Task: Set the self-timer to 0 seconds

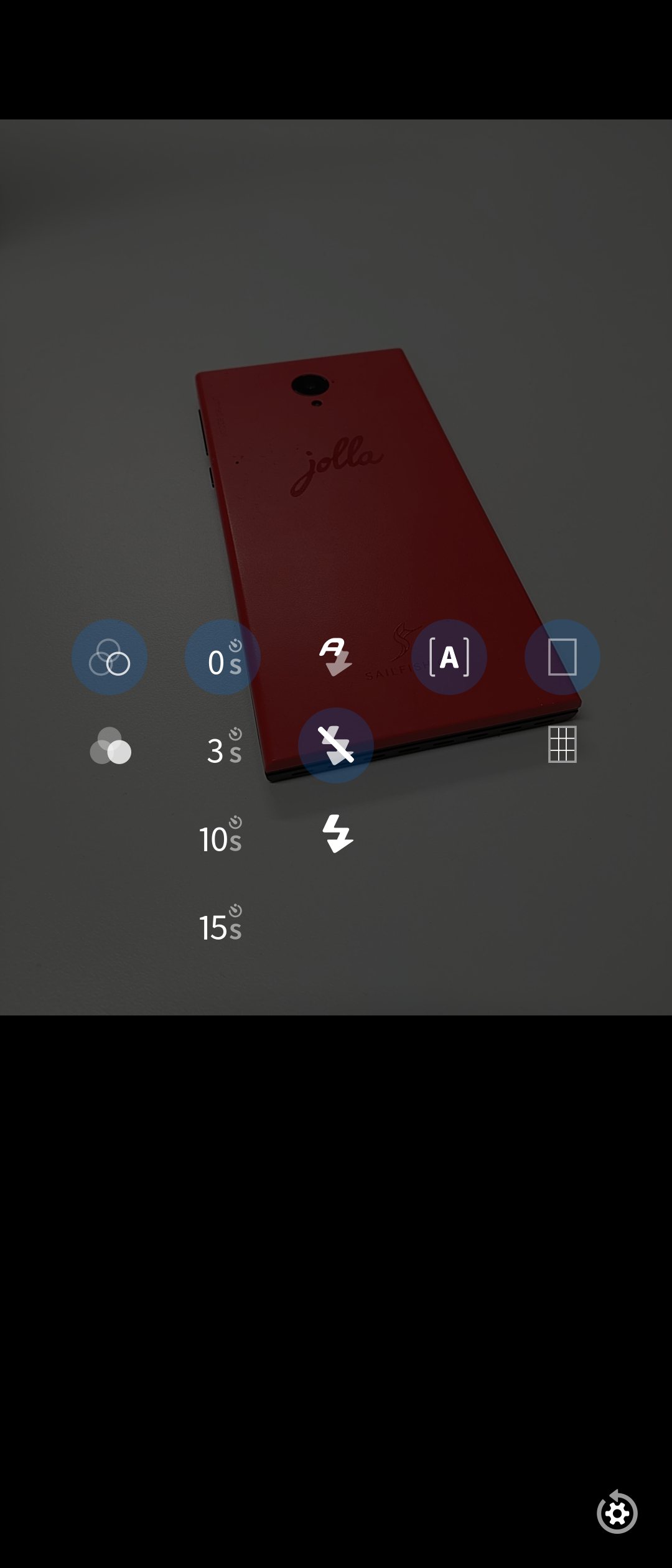Action: click(x=223, y=657)
